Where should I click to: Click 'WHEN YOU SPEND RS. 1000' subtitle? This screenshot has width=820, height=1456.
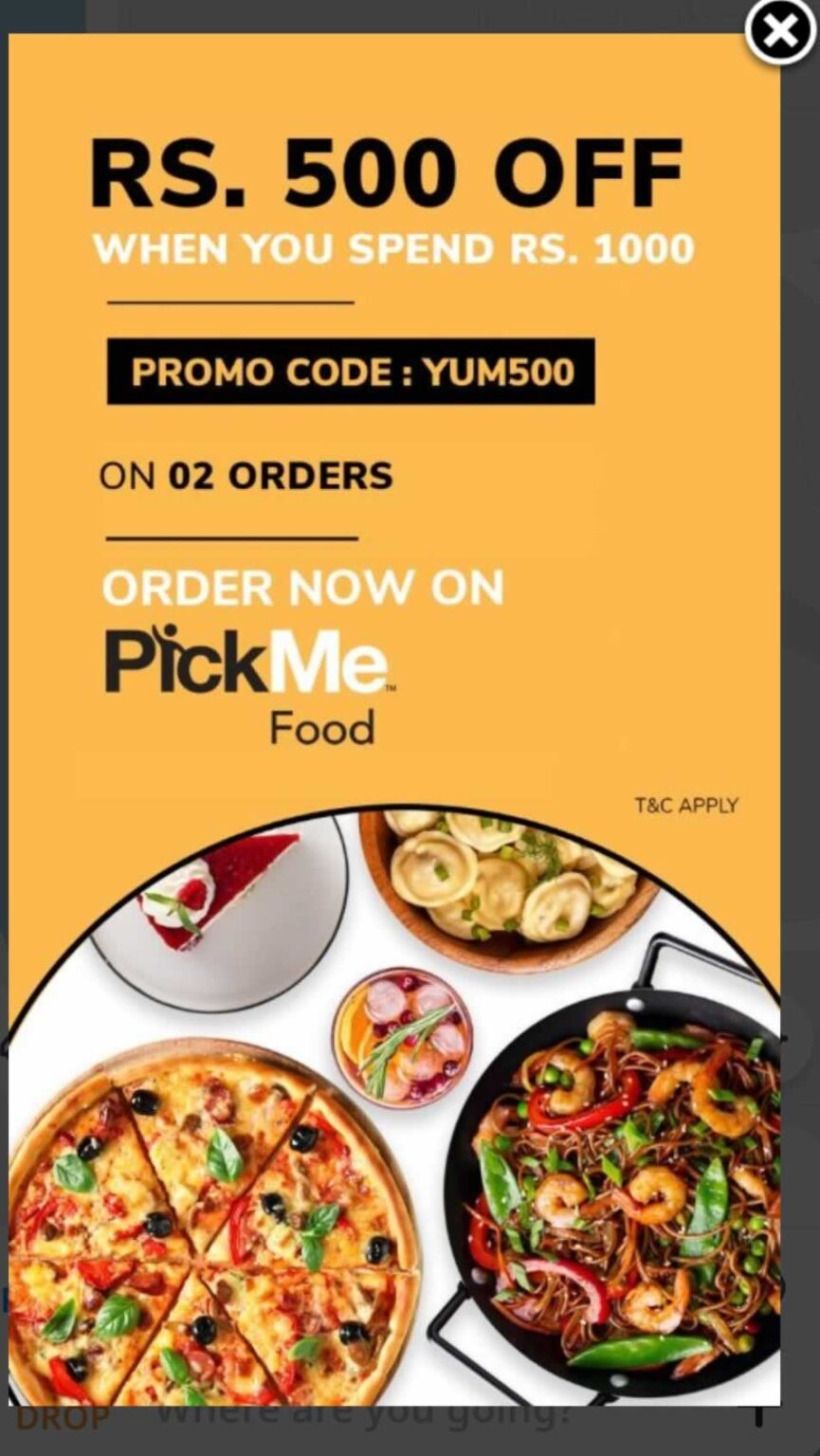(x=393, y=249)
